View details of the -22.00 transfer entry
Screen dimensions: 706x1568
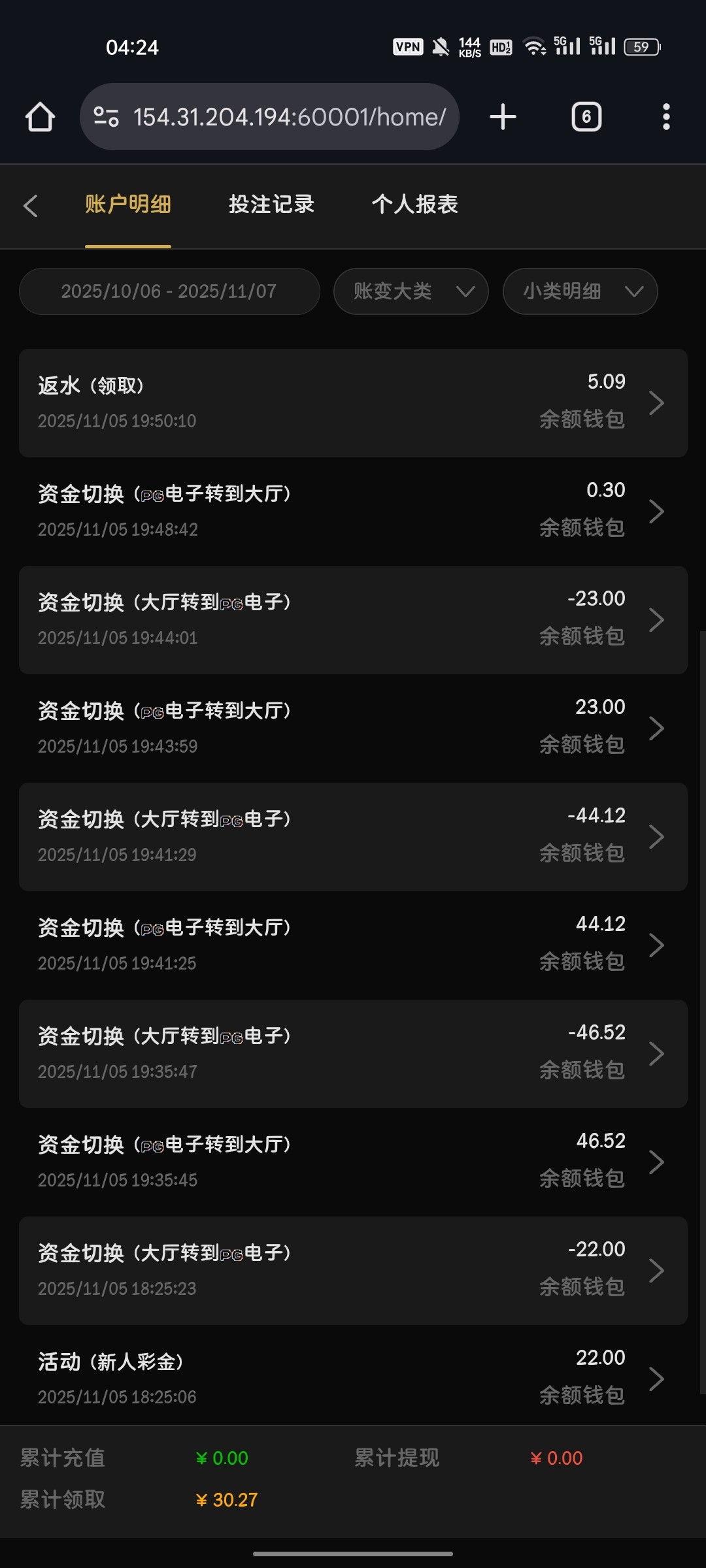coord(658,1271)
